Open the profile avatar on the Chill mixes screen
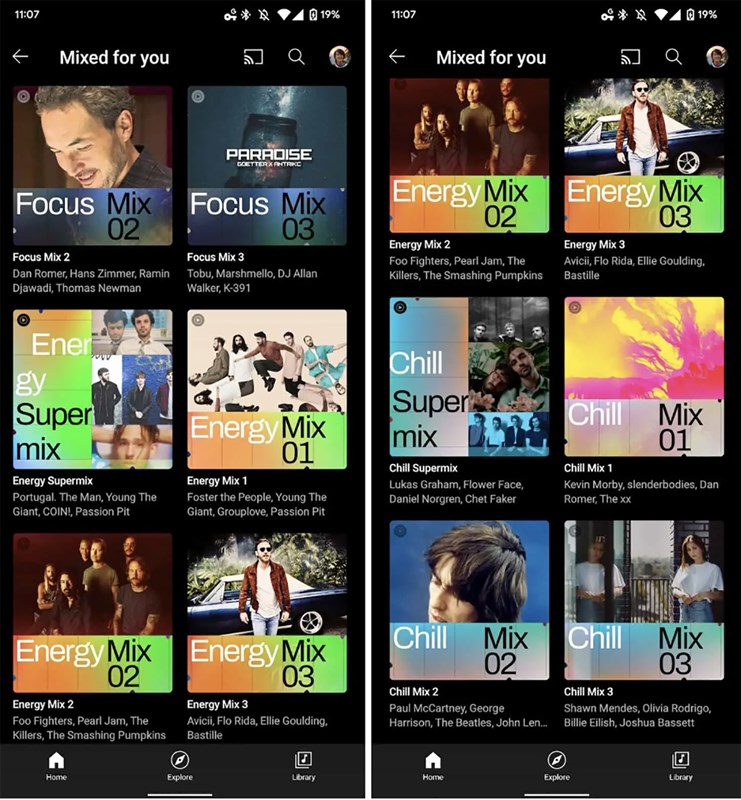 pos(717,57)
